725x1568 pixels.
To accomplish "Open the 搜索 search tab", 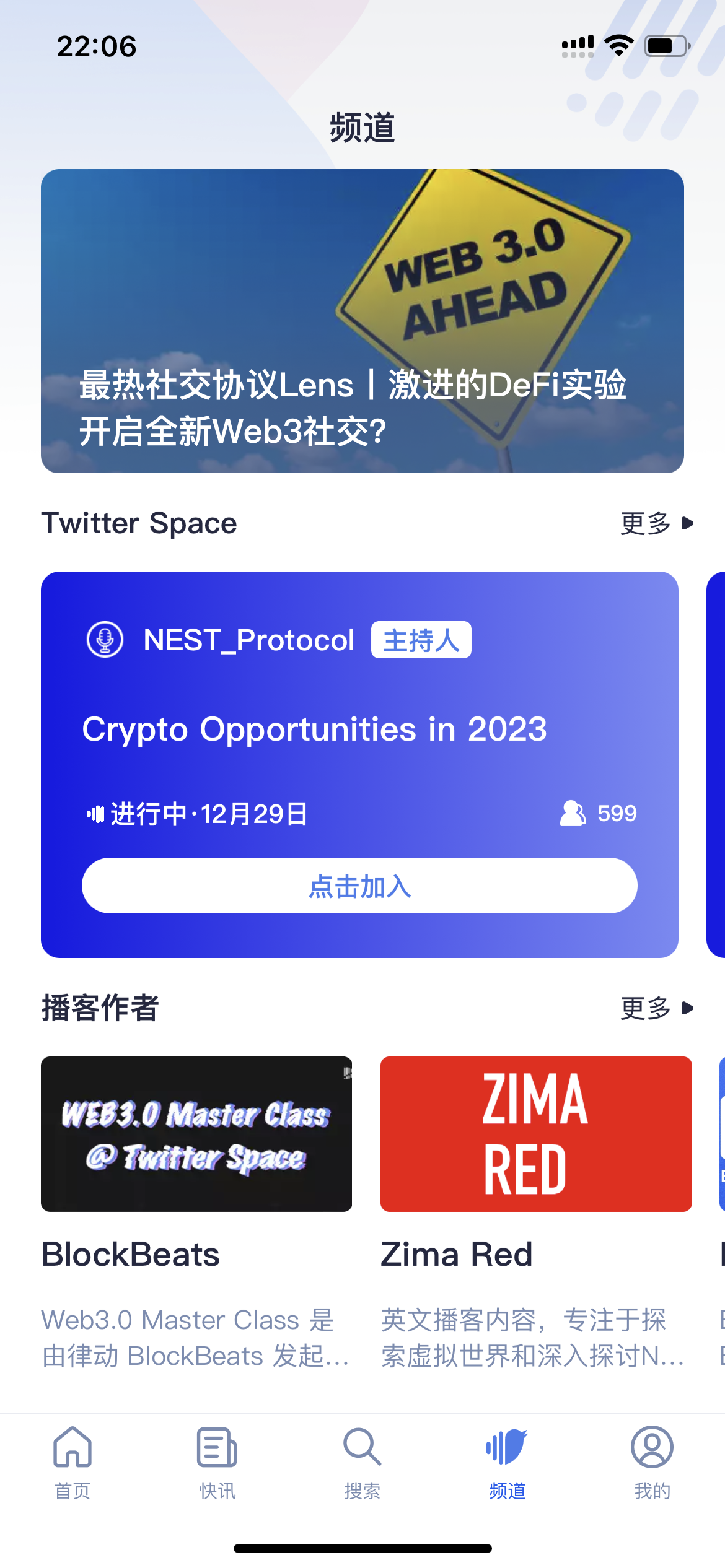I will pyautogui.click(x=362, y=1463).
